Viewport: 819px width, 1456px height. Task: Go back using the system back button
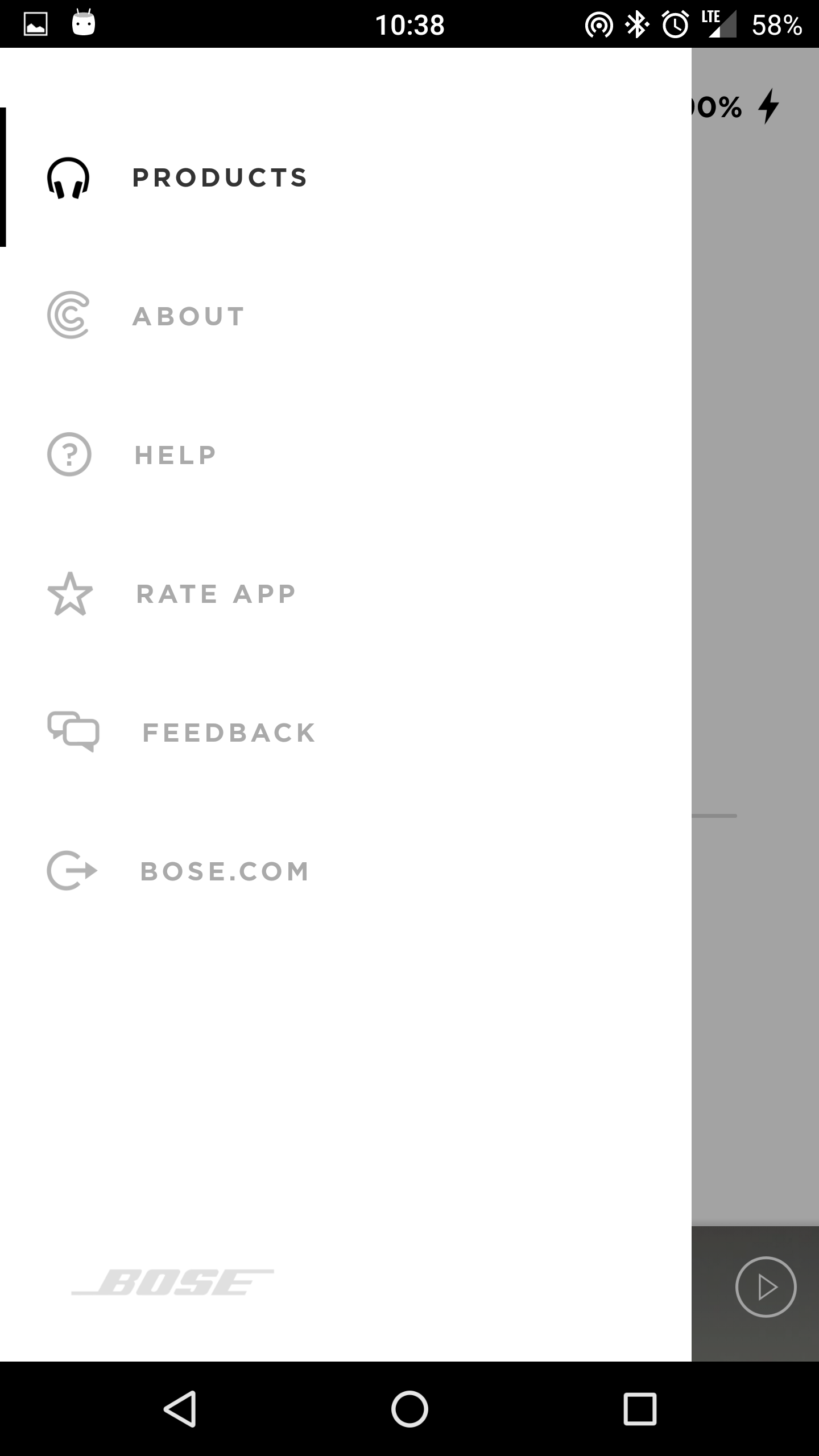tap(180, 1409)
